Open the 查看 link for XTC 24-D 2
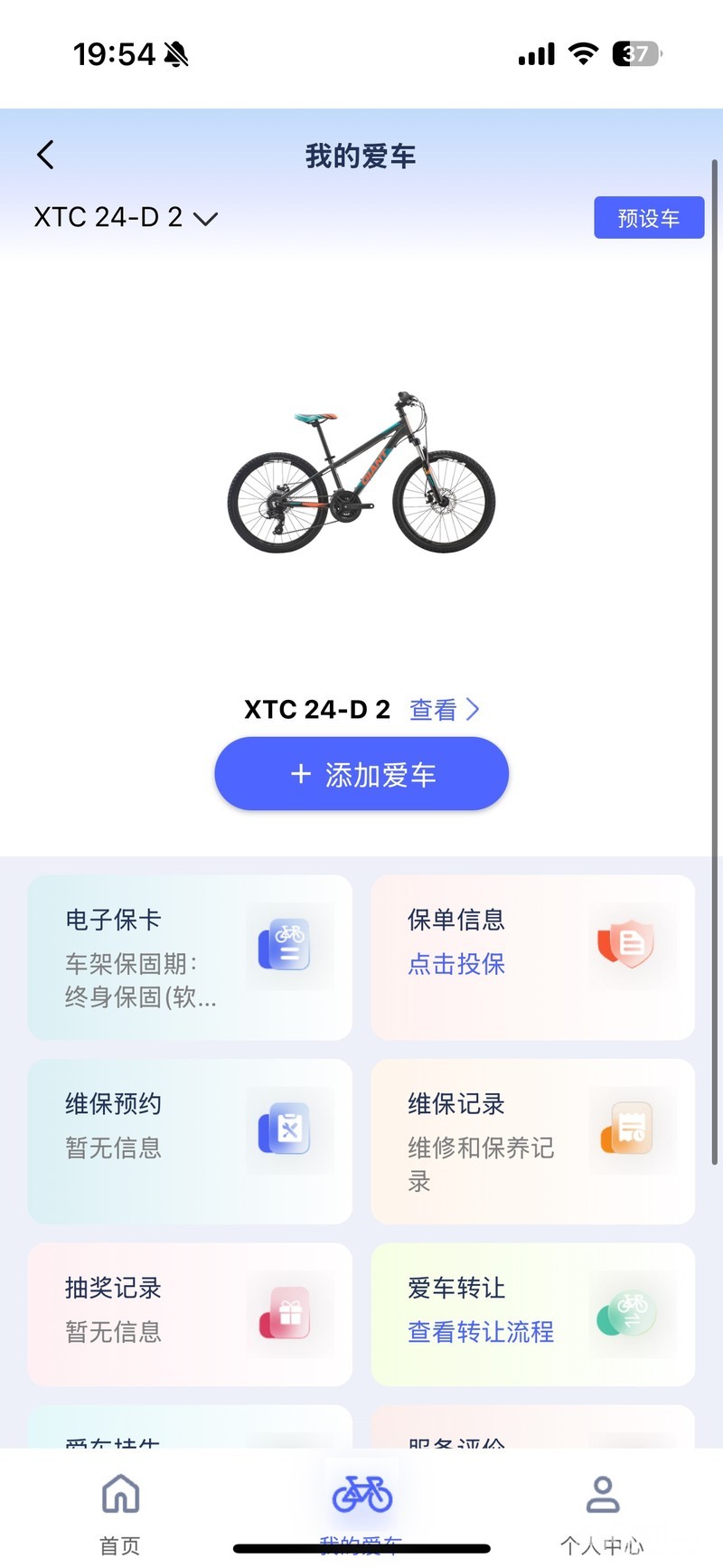Viewport: 723px width, 1568px height. [x=444, y=710]
